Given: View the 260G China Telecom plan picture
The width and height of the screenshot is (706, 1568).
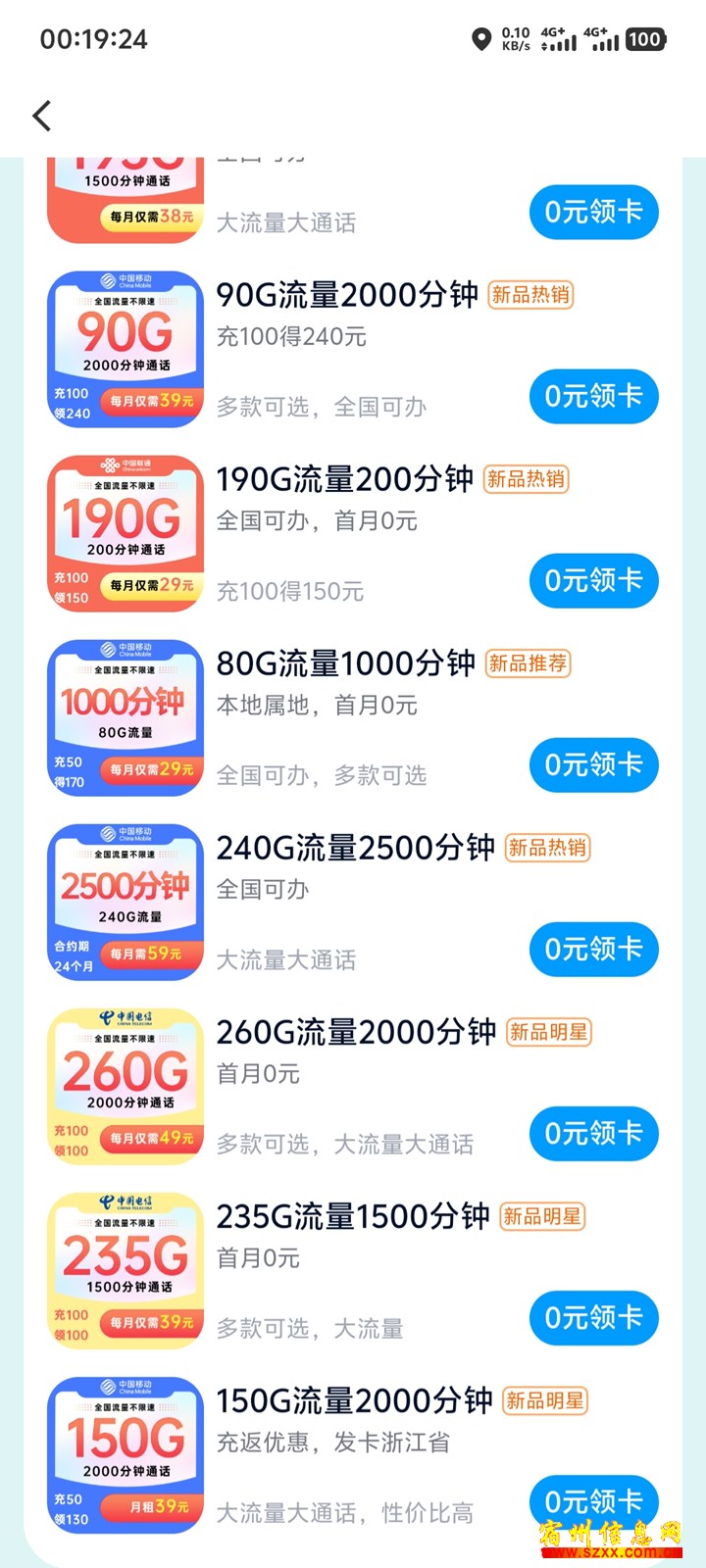Looking at the screenshot, I should 126,1086.
